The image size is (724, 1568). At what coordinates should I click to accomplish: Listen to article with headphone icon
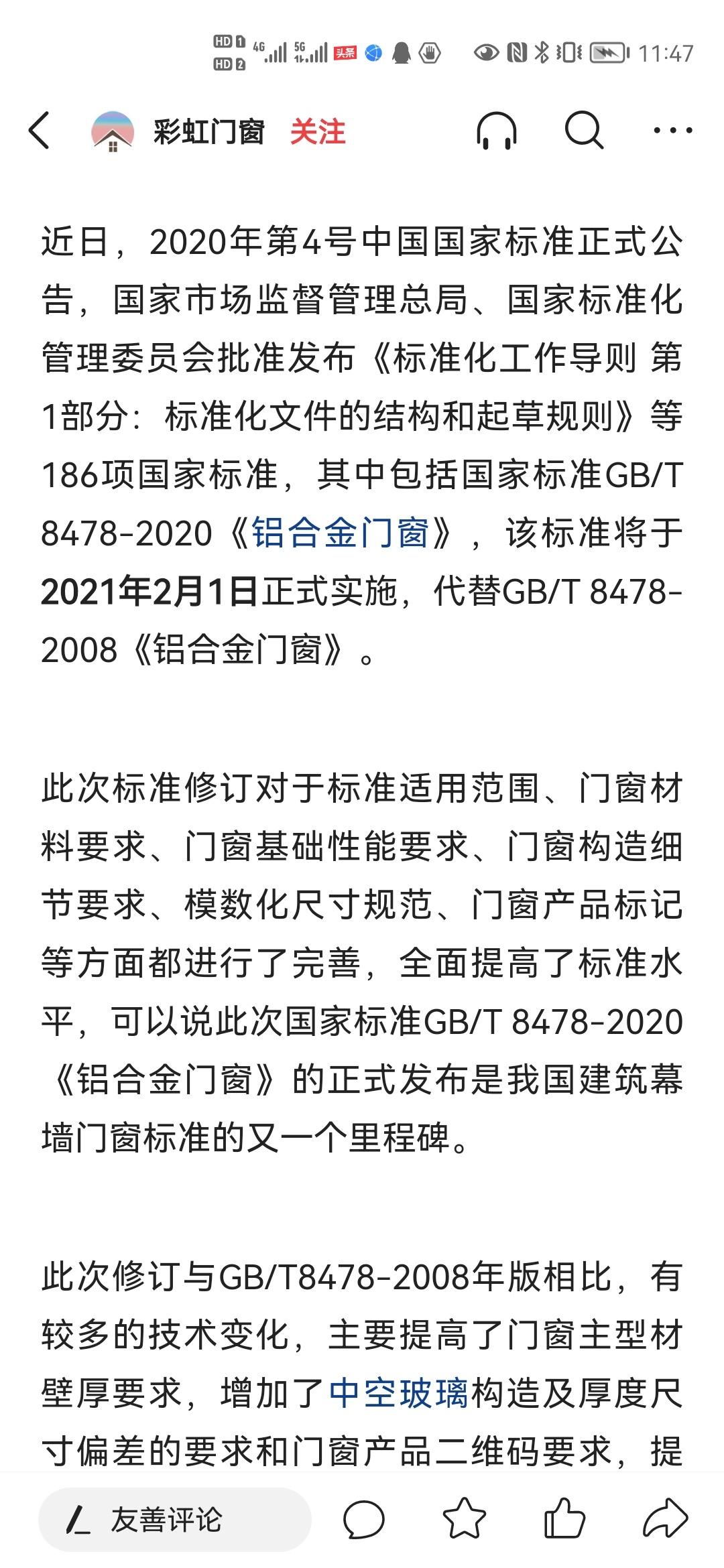pyautogui.click(x=497, y=130)
